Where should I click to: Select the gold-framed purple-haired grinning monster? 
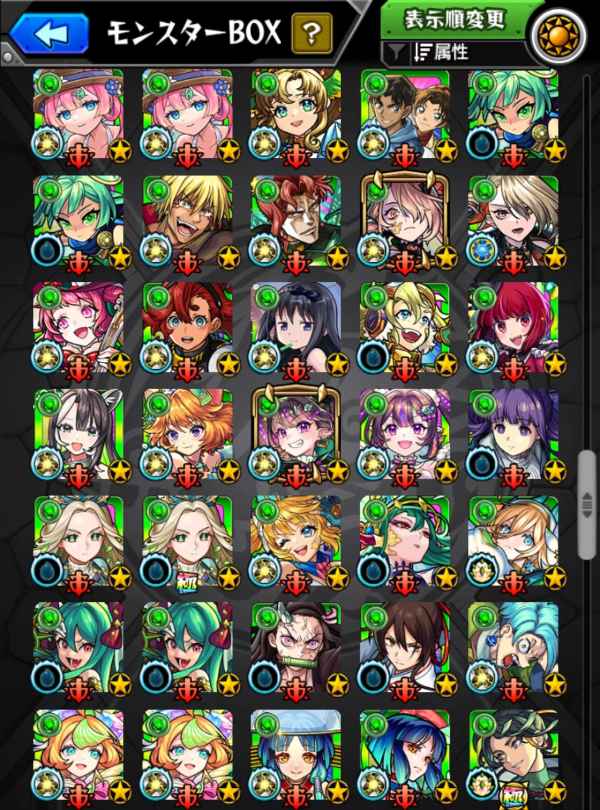pyautogui.click(x=296, y=435)
